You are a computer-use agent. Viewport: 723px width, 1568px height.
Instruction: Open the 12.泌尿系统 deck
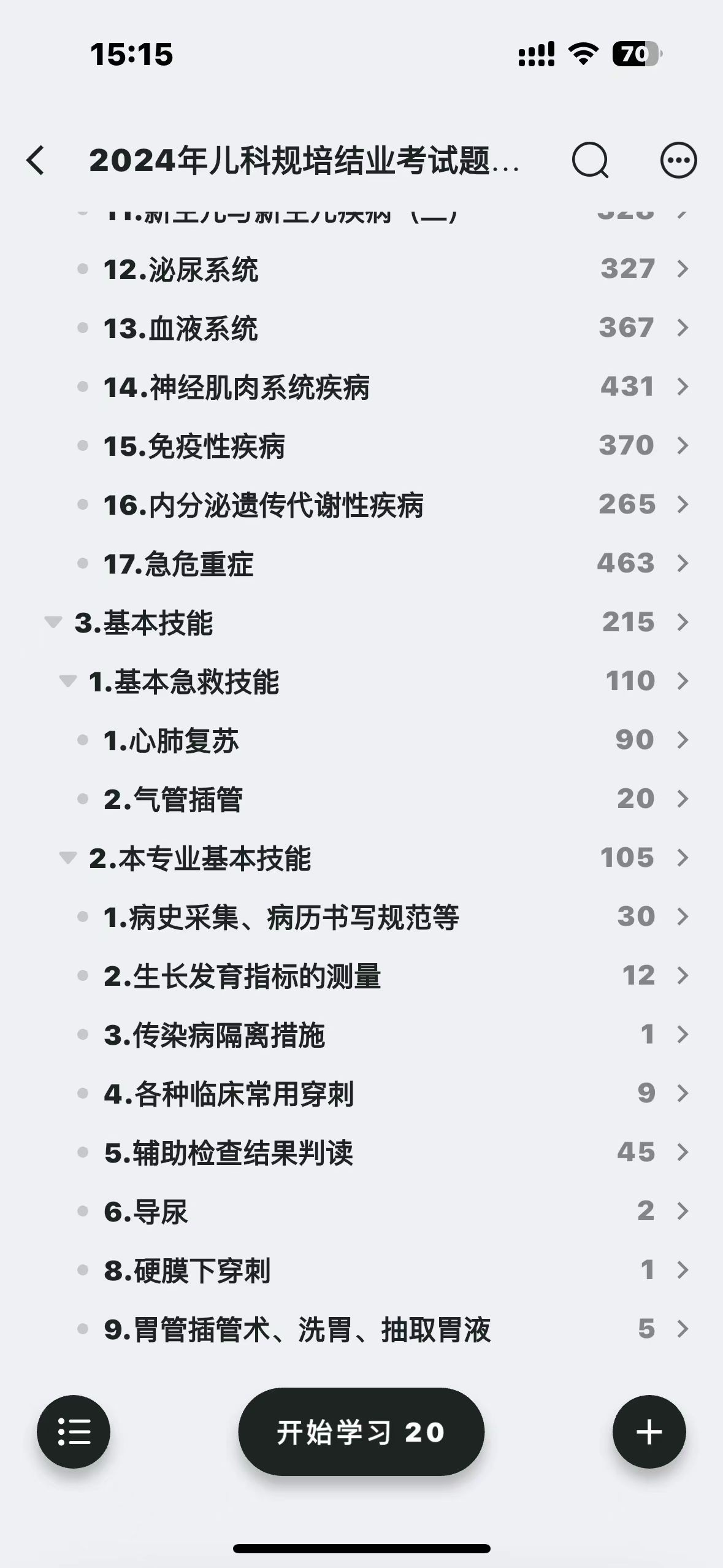181,270
